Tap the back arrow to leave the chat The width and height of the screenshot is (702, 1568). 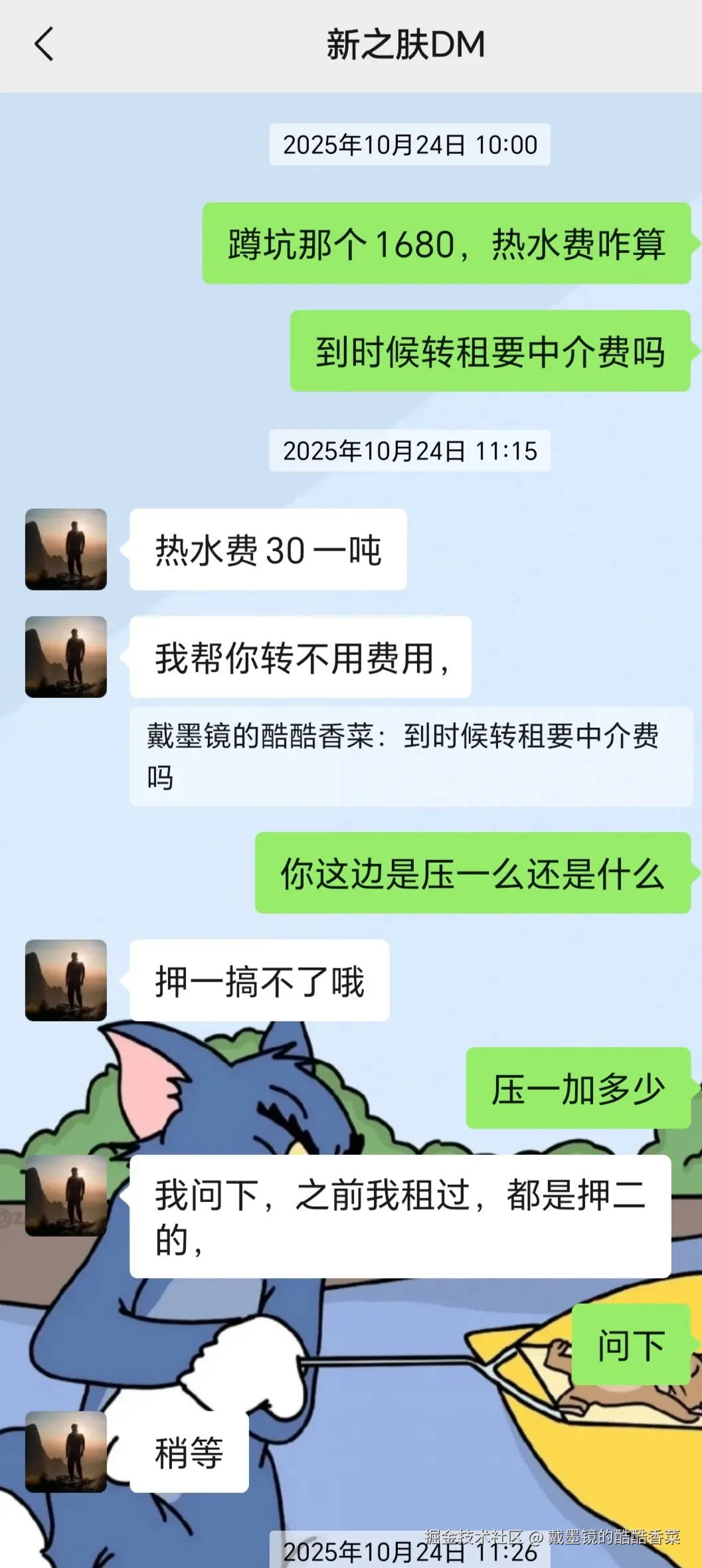click(x=44, y=45)
